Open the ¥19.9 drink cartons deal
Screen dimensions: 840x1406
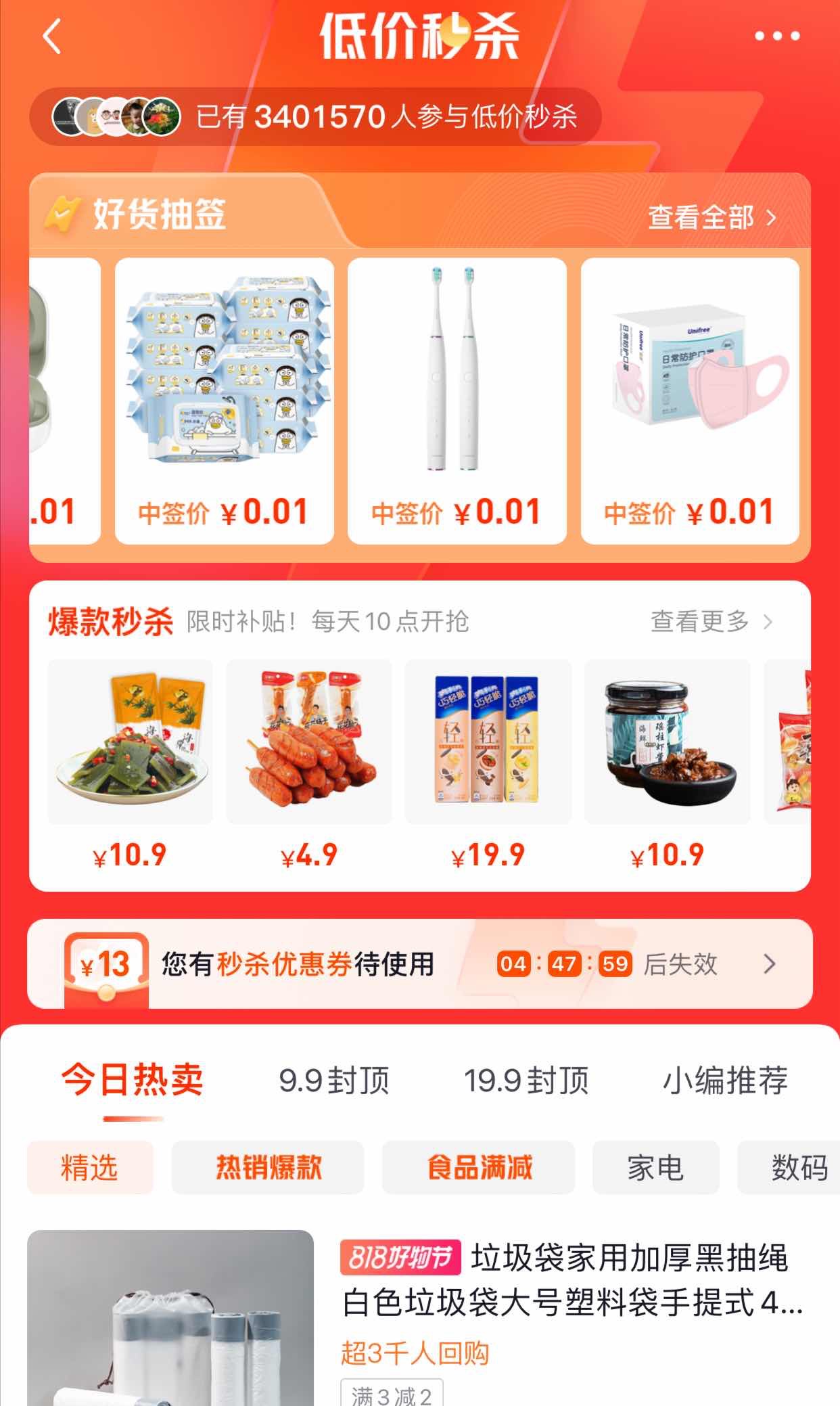(488, 765)
